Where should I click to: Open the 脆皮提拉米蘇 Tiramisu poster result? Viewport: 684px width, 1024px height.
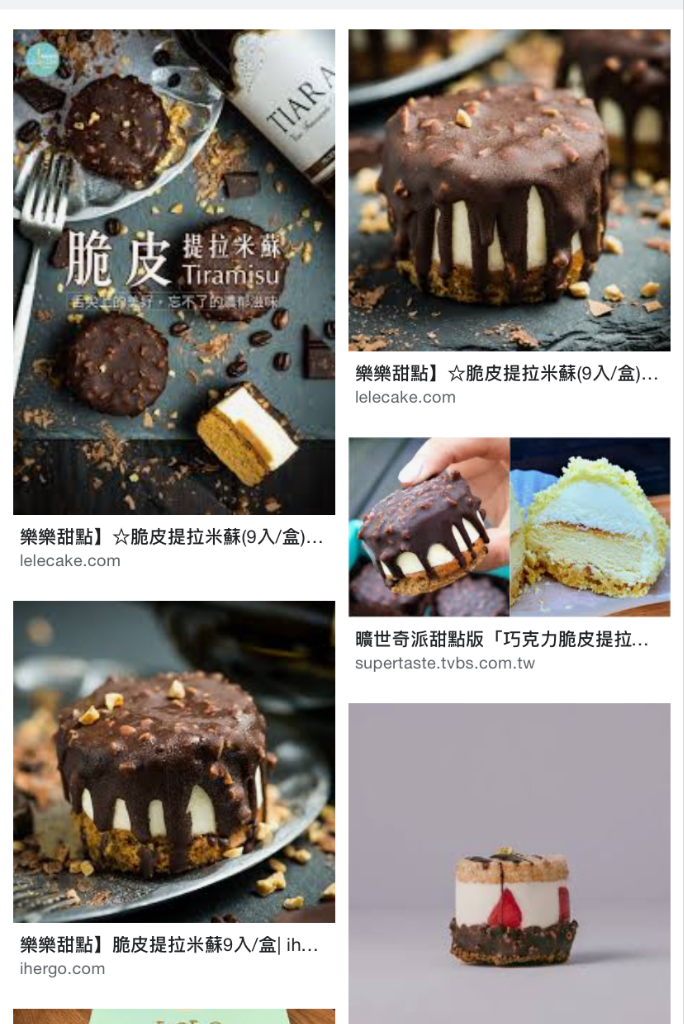(174, 272)
